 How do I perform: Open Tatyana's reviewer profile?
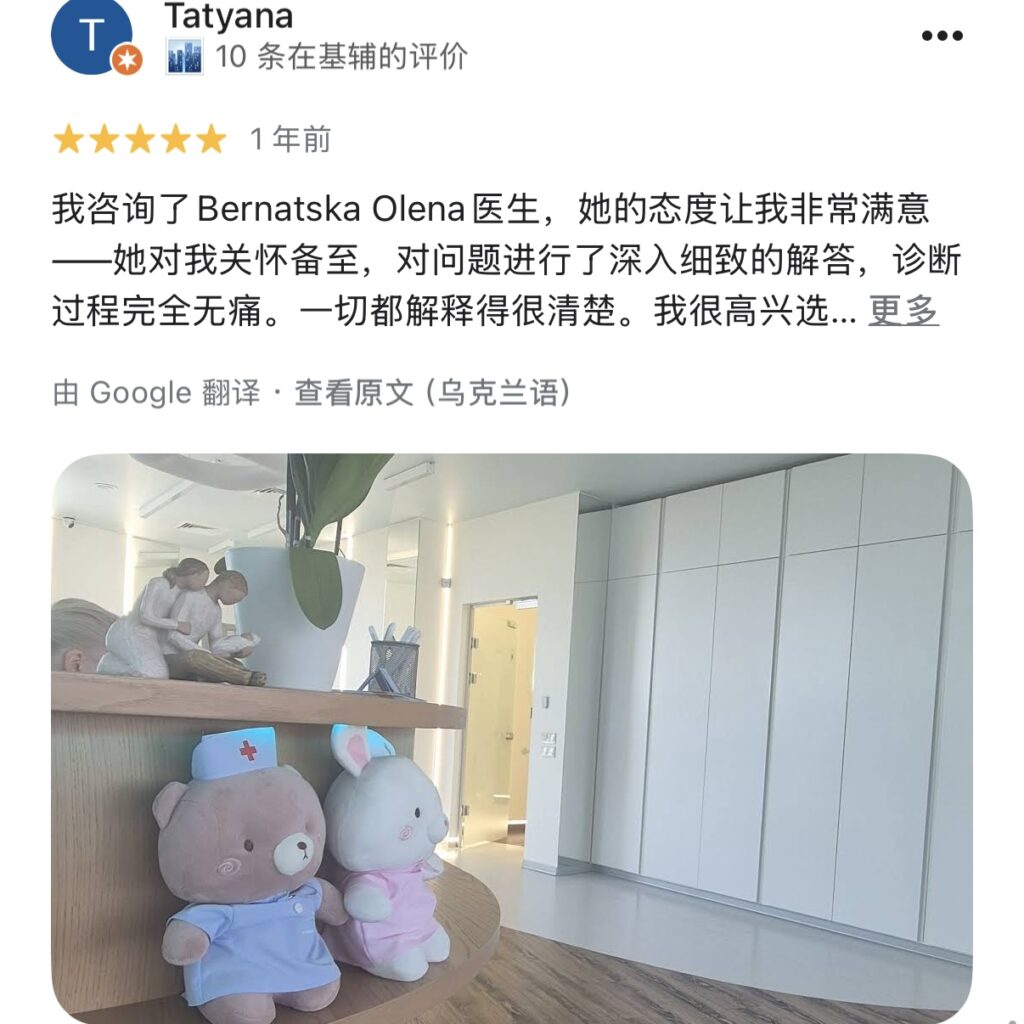228,17
